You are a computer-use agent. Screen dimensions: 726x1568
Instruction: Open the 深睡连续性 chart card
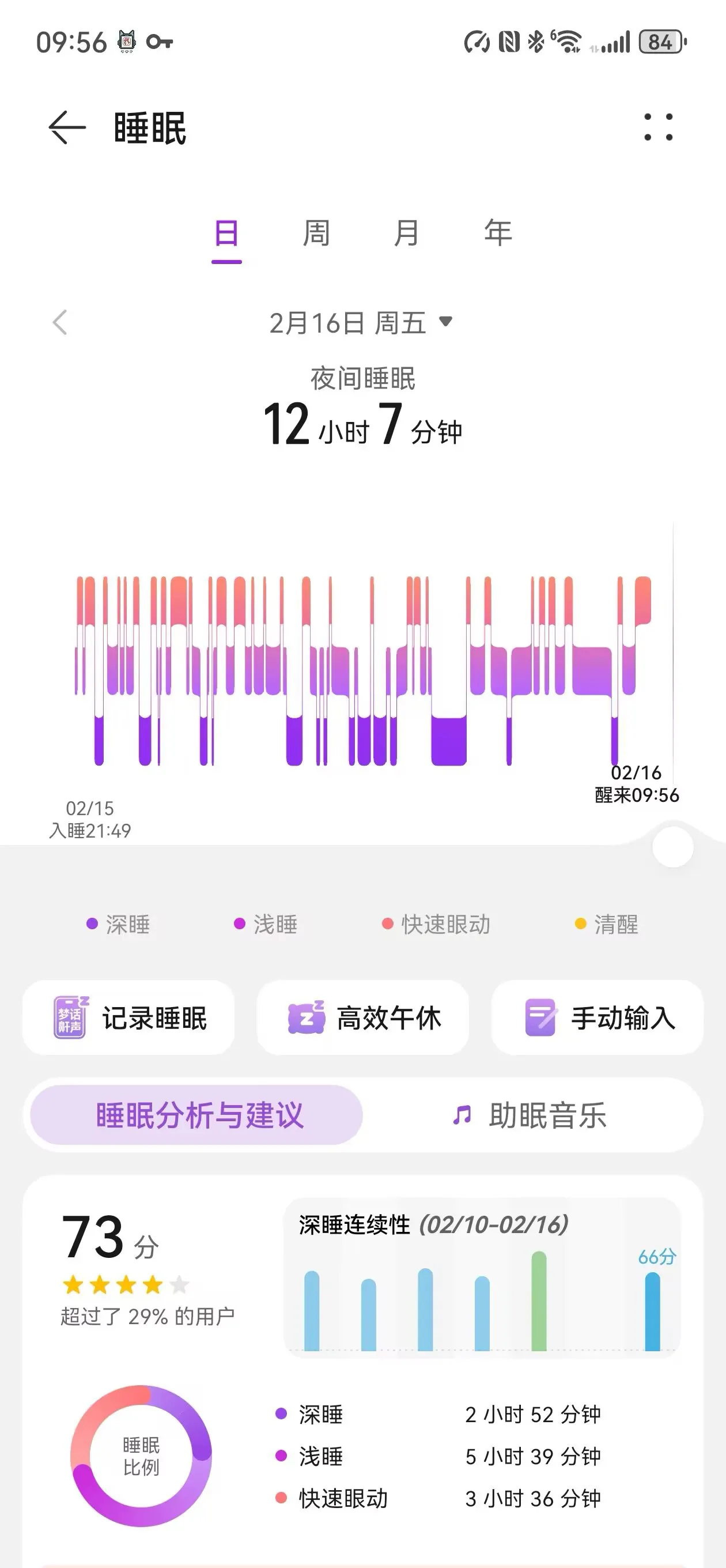click(x=482, y=1277)
